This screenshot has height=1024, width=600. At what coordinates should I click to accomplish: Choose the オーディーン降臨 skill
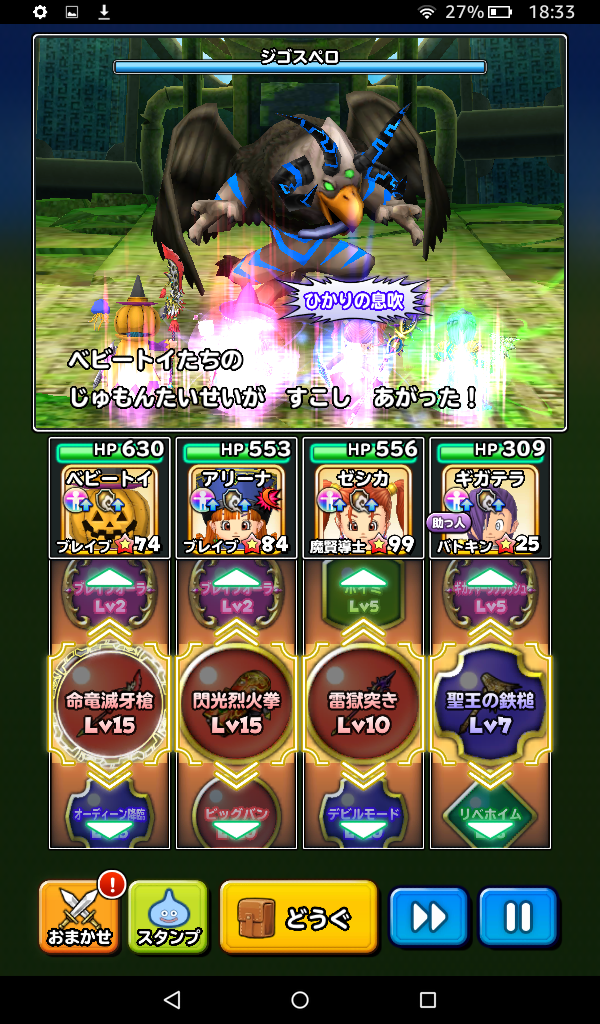pos(110,815)
